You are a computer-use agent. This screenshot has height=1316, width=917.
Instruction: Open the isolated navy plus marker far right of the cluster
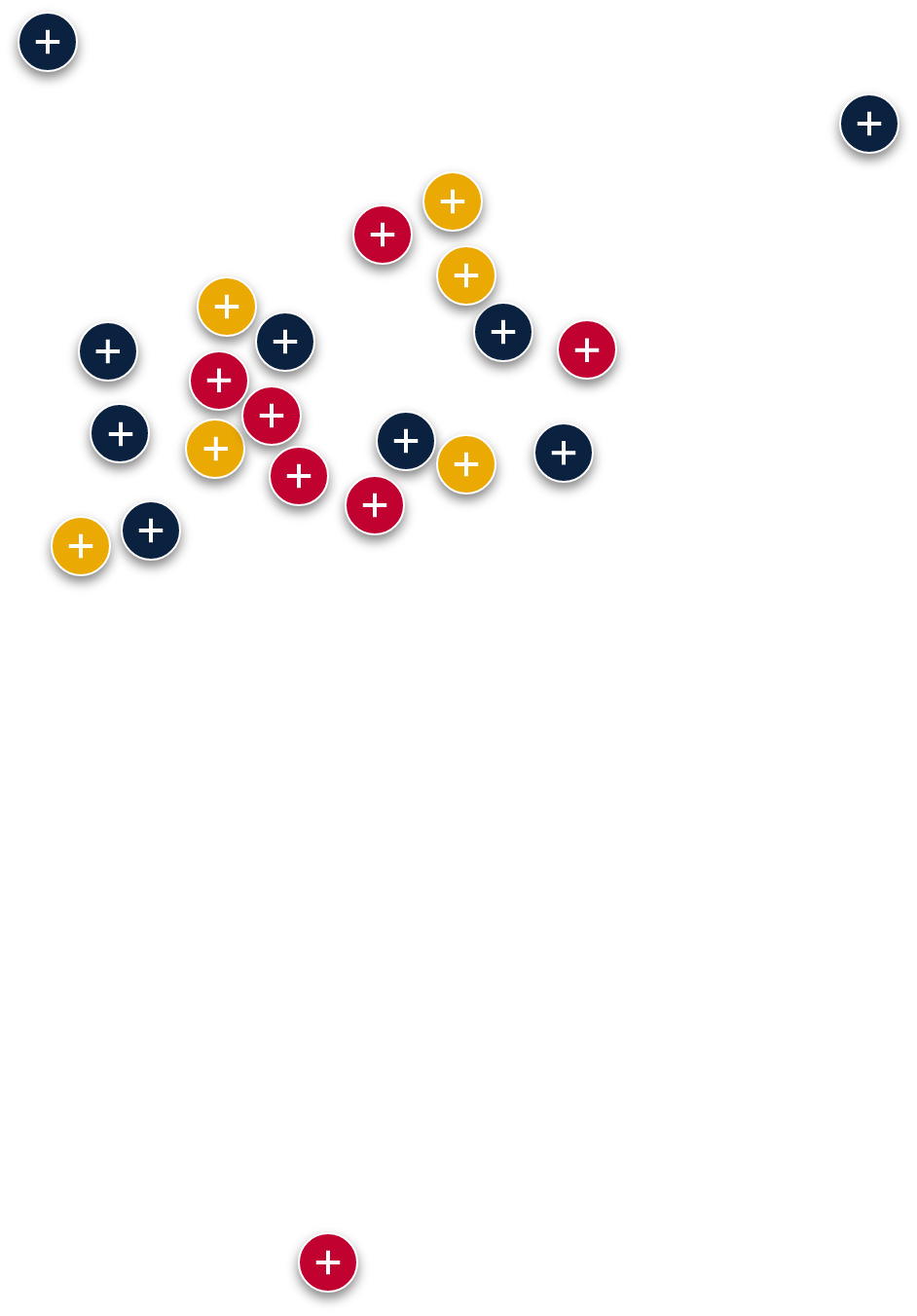coord(869,124)
